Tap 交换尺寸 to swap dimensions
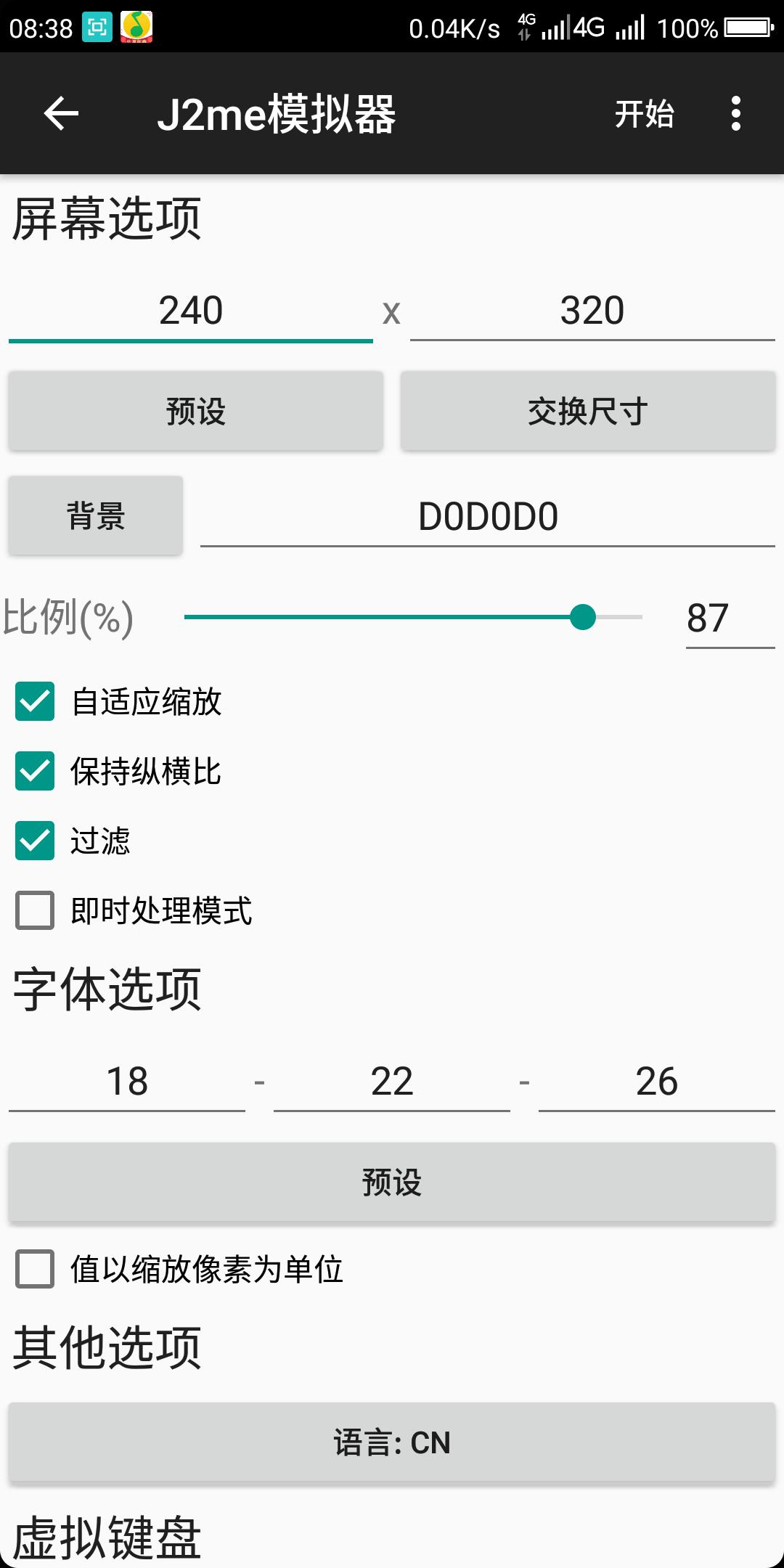Screen dimensions: 784x1568 [589, 411]
